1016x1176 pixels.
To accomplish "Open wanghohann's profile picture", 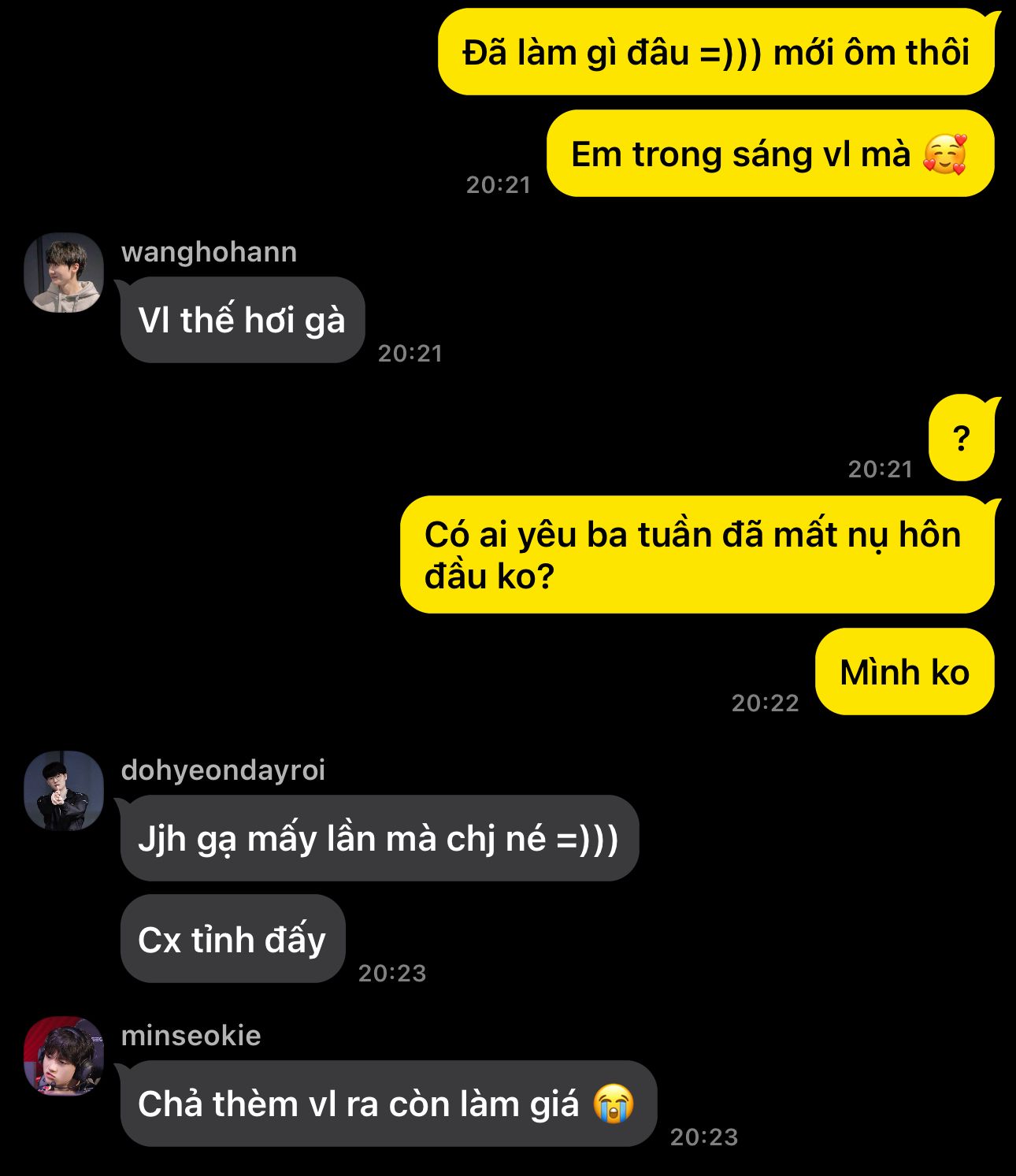I will click(x=64, y=273).
